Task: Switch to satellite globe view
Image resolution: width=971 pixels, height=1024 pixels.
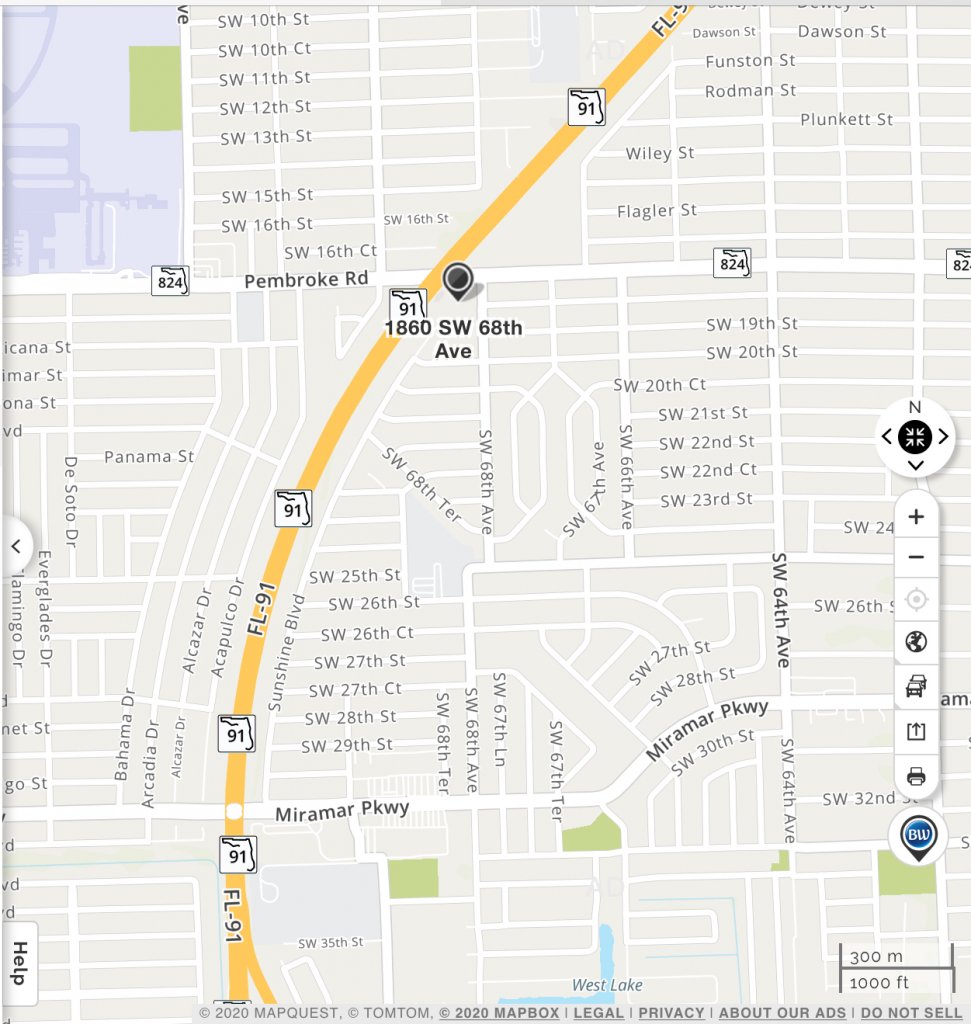Action: [916, 642]
